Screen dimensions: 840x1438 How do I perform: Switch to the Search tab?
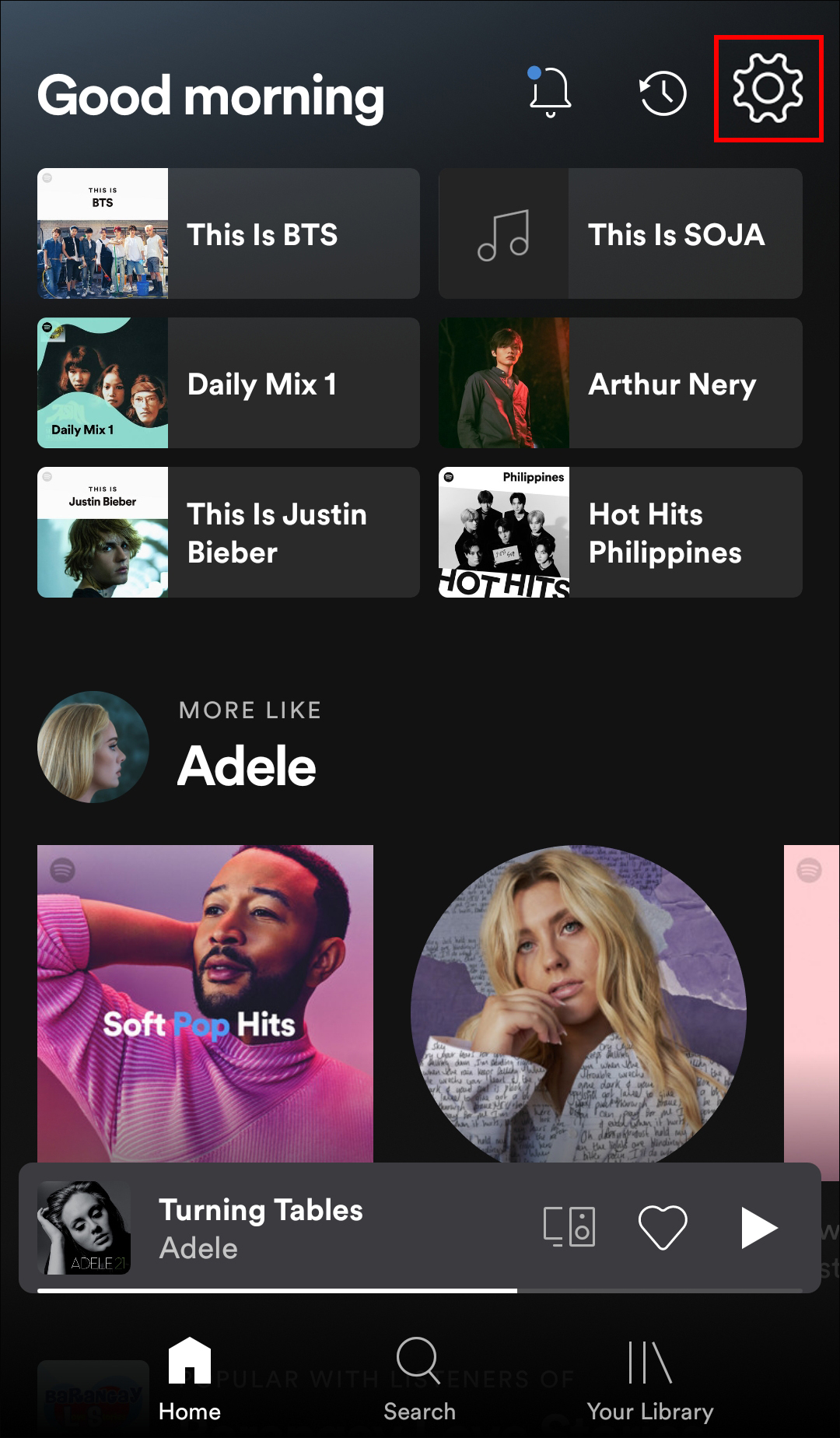click(x=419, y=1379)
